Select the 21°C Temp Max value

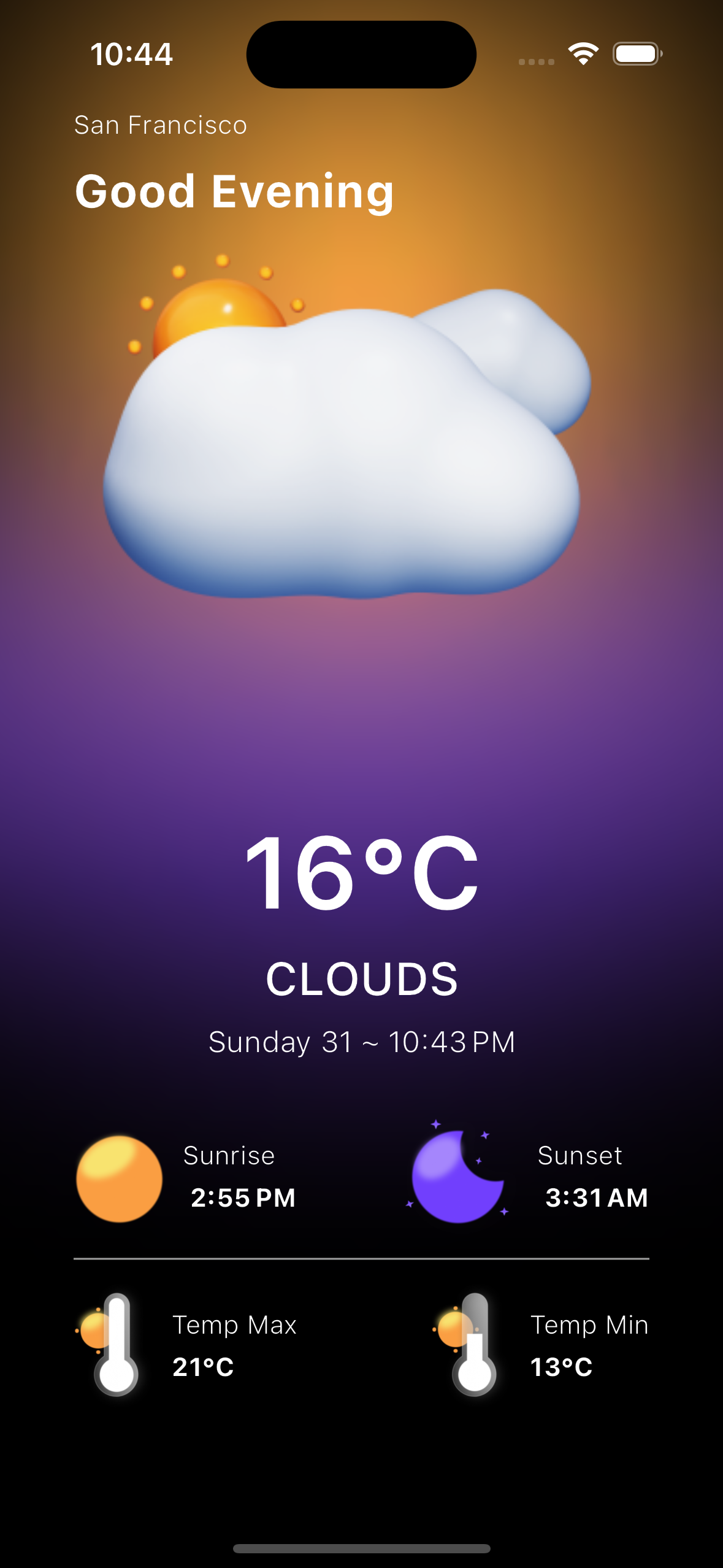(202, 1367)
